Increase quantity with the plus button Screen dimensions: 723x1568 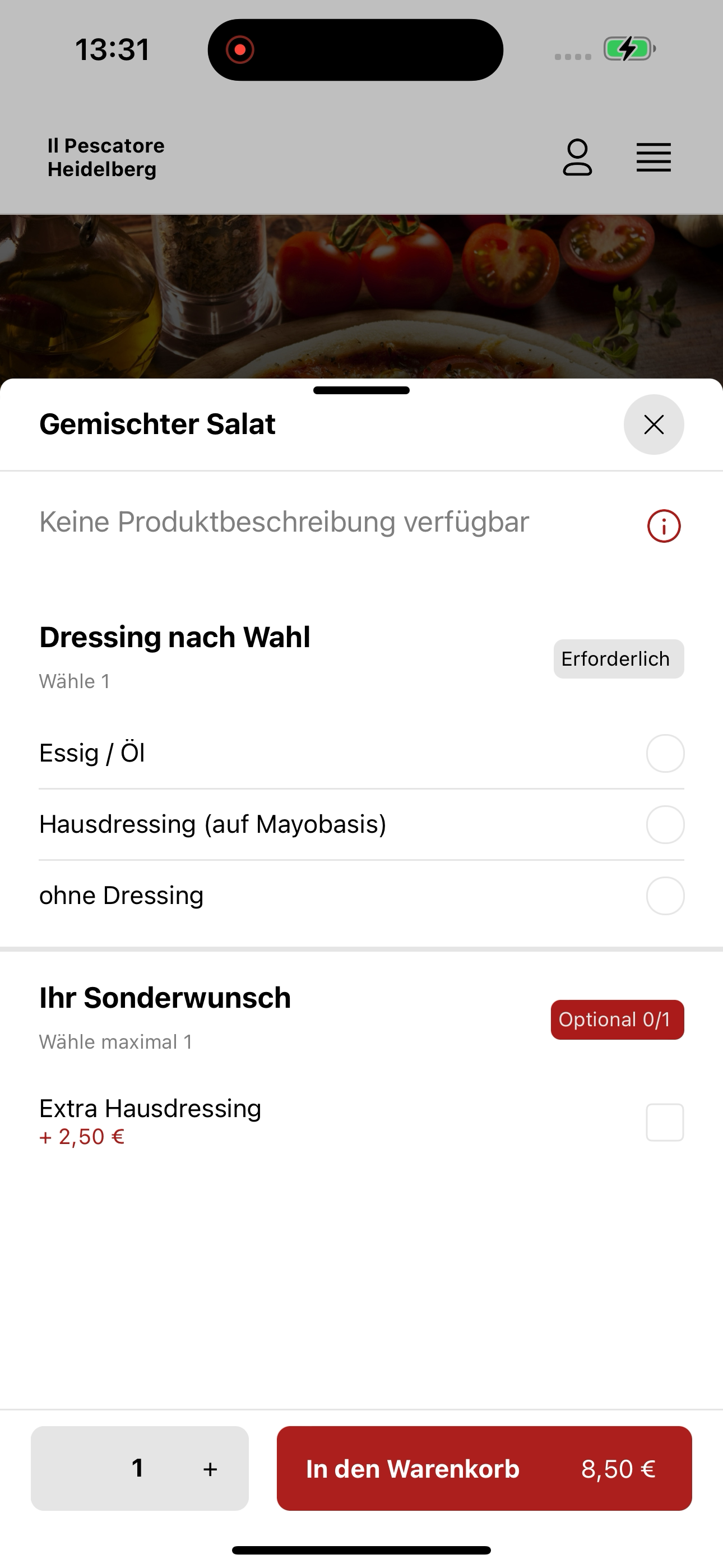click(x=210, y=1469)
